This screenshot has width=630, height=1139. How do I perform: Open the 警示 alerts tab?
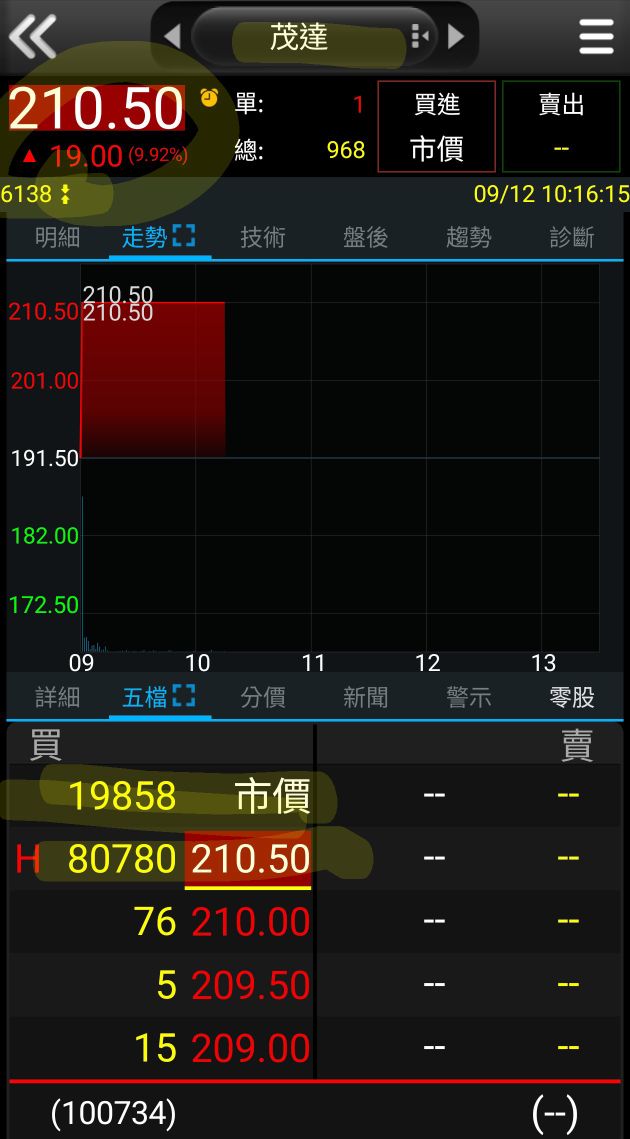468,697
